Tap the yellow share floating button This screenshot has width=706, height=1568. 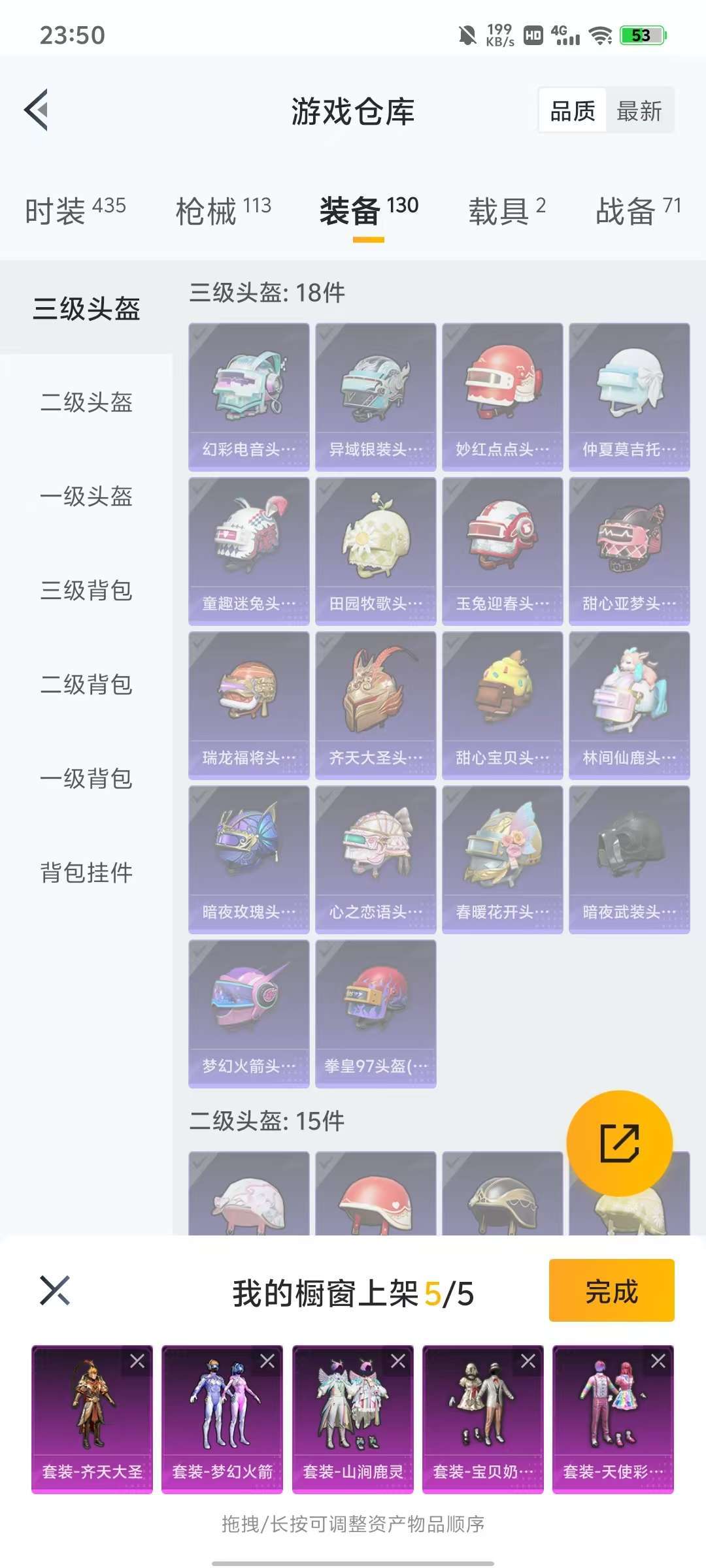point(619,1143)
